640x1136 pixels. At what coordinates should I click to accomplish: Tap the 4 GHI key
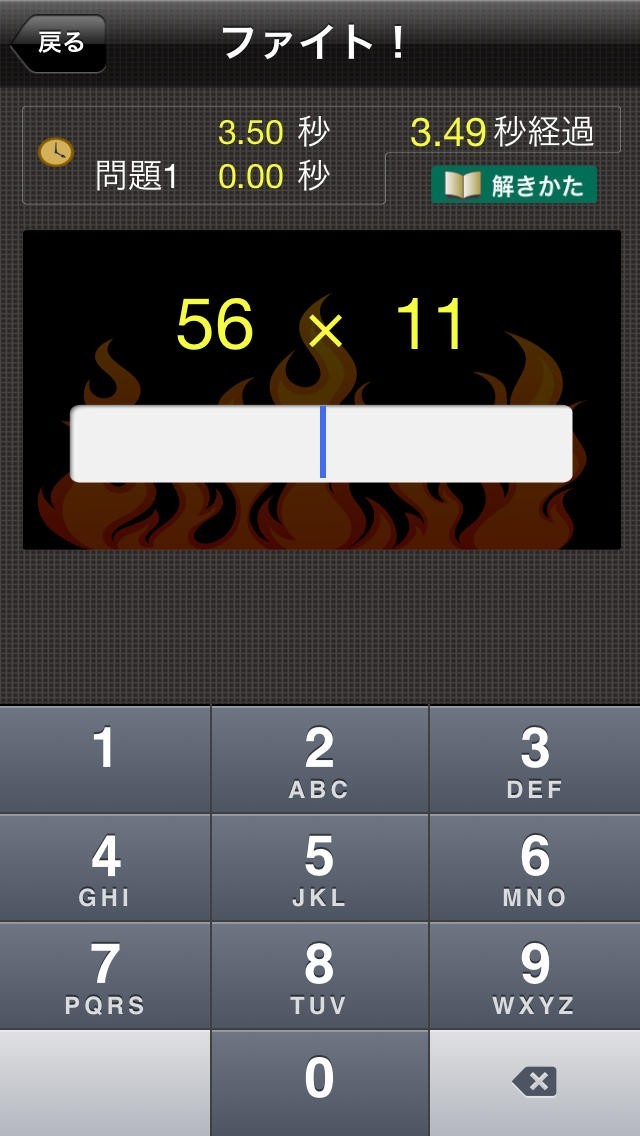point(105,867)
